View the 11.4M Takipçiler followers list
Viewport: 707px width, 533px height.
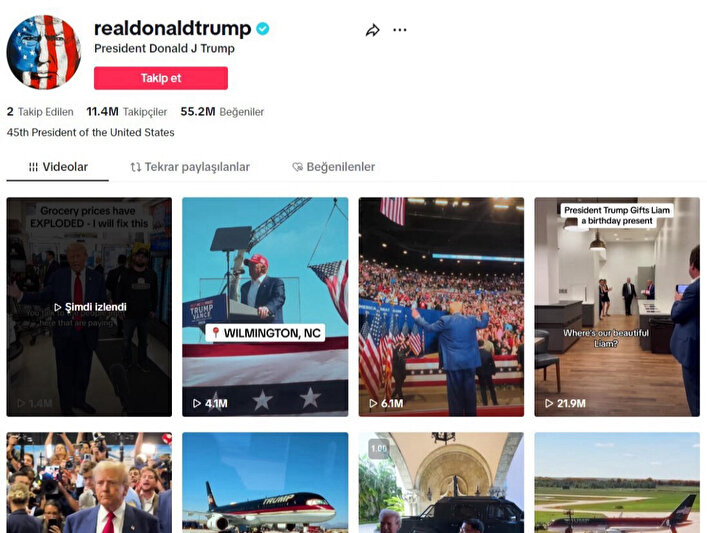tap(126, 112)
